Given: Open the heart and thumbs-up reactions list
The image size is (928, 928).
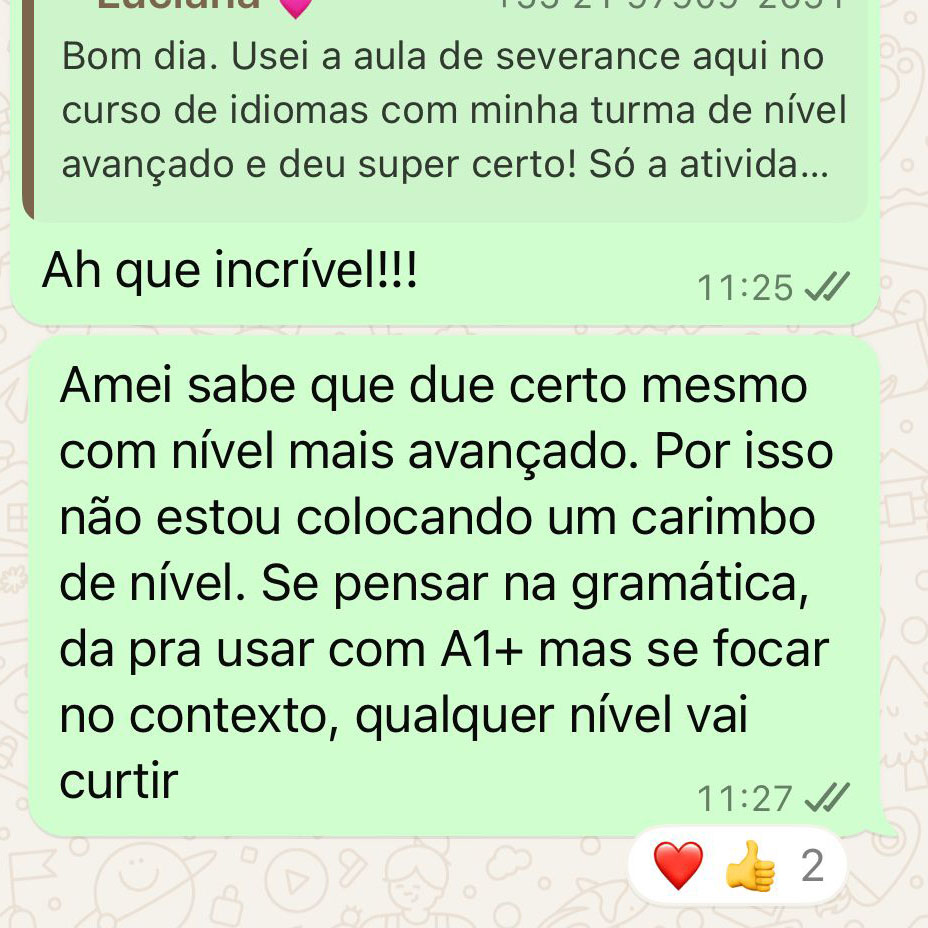Looking at the screenshot, I should 738,866.
